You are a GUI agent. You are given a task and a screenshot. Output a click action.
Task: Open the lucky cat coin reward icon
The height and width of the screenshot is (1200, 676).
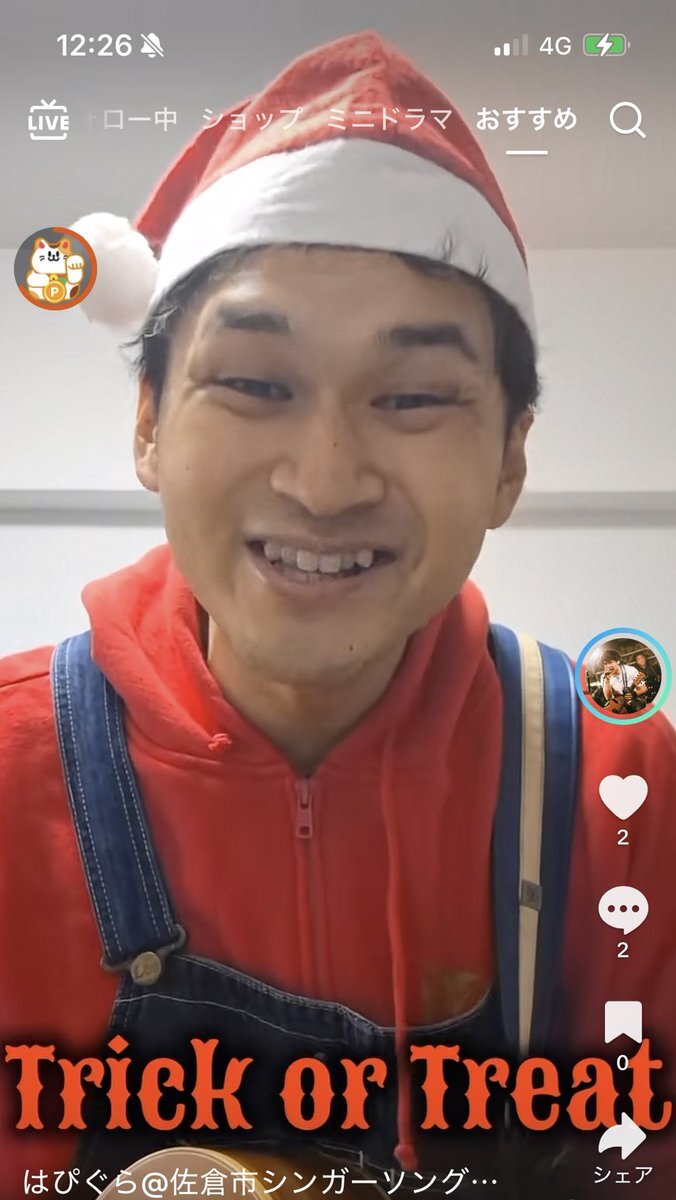[x=55, y=268]
